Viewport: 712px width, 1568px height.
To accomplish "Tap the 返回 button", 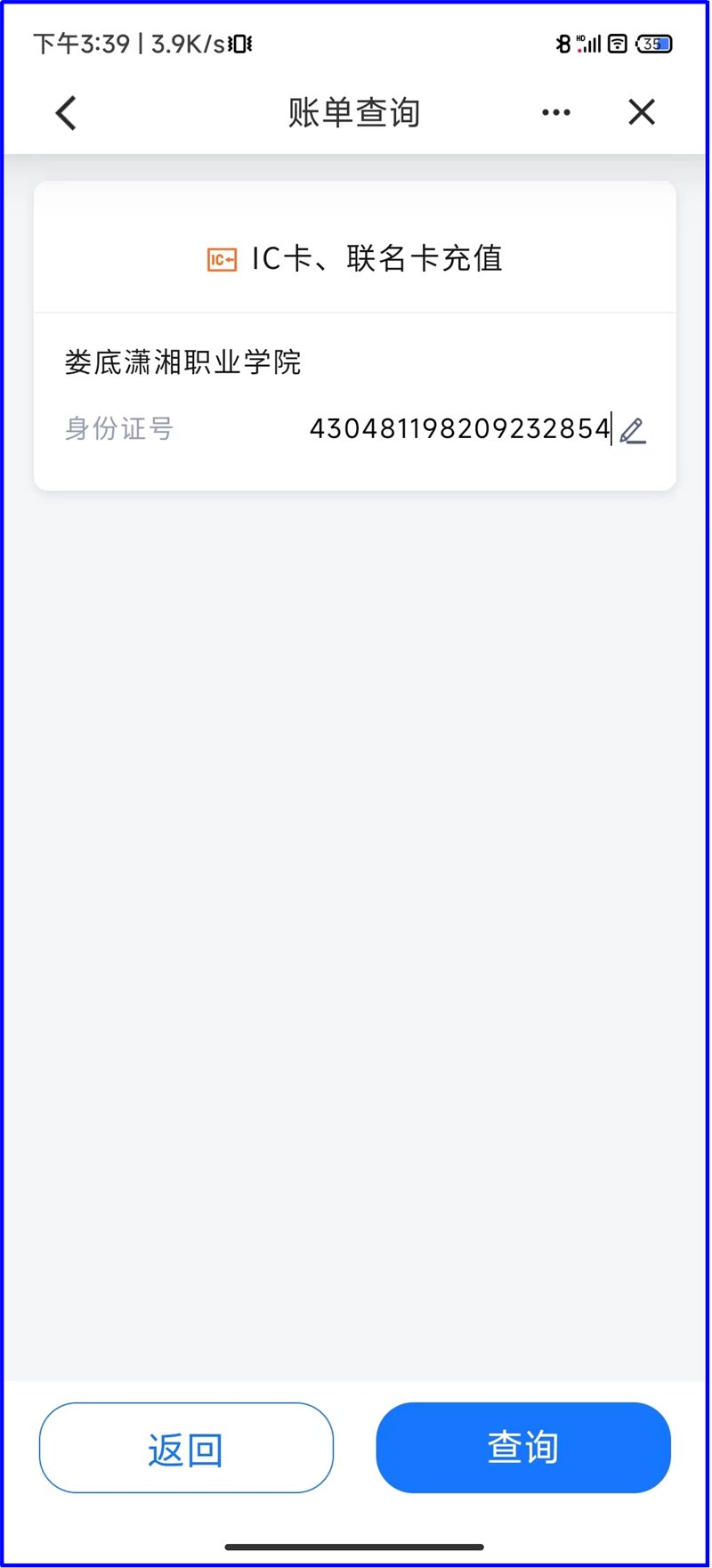I will coord(186,1448).
